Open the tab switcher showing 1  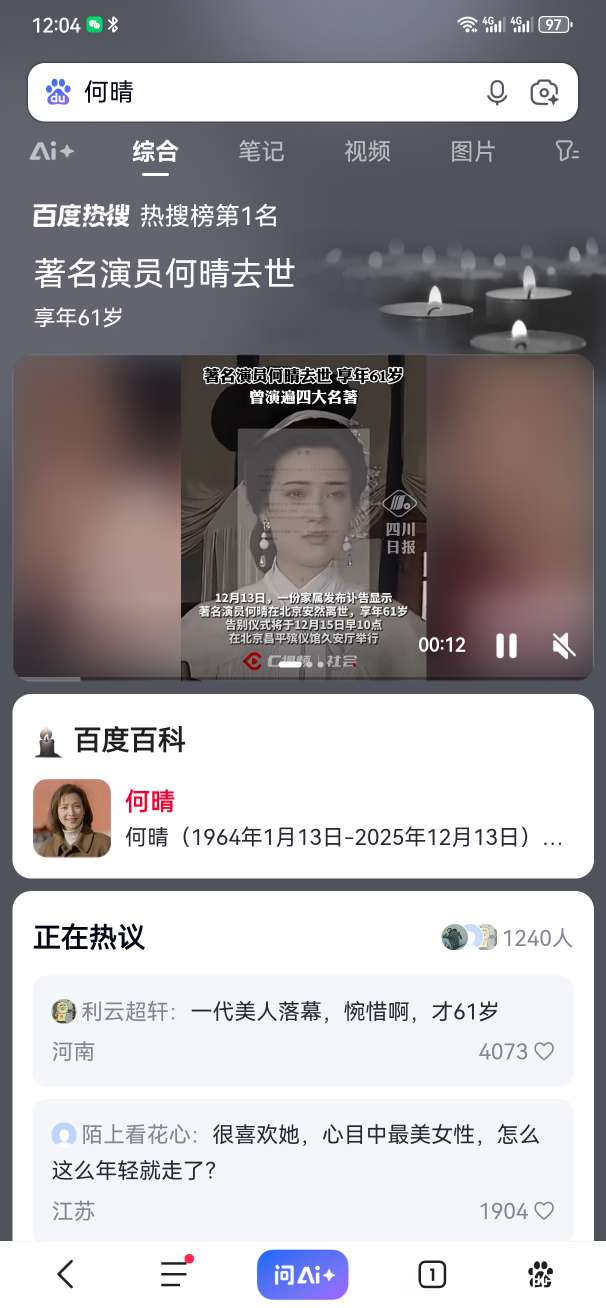(431, 1274)
